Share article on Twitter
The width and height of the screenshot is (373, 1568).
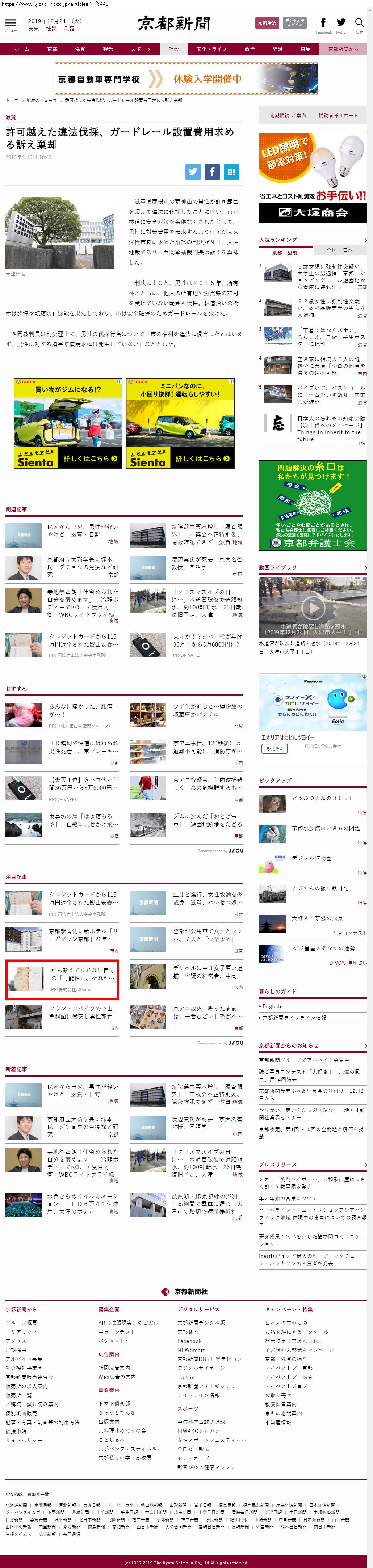[193, 172]
